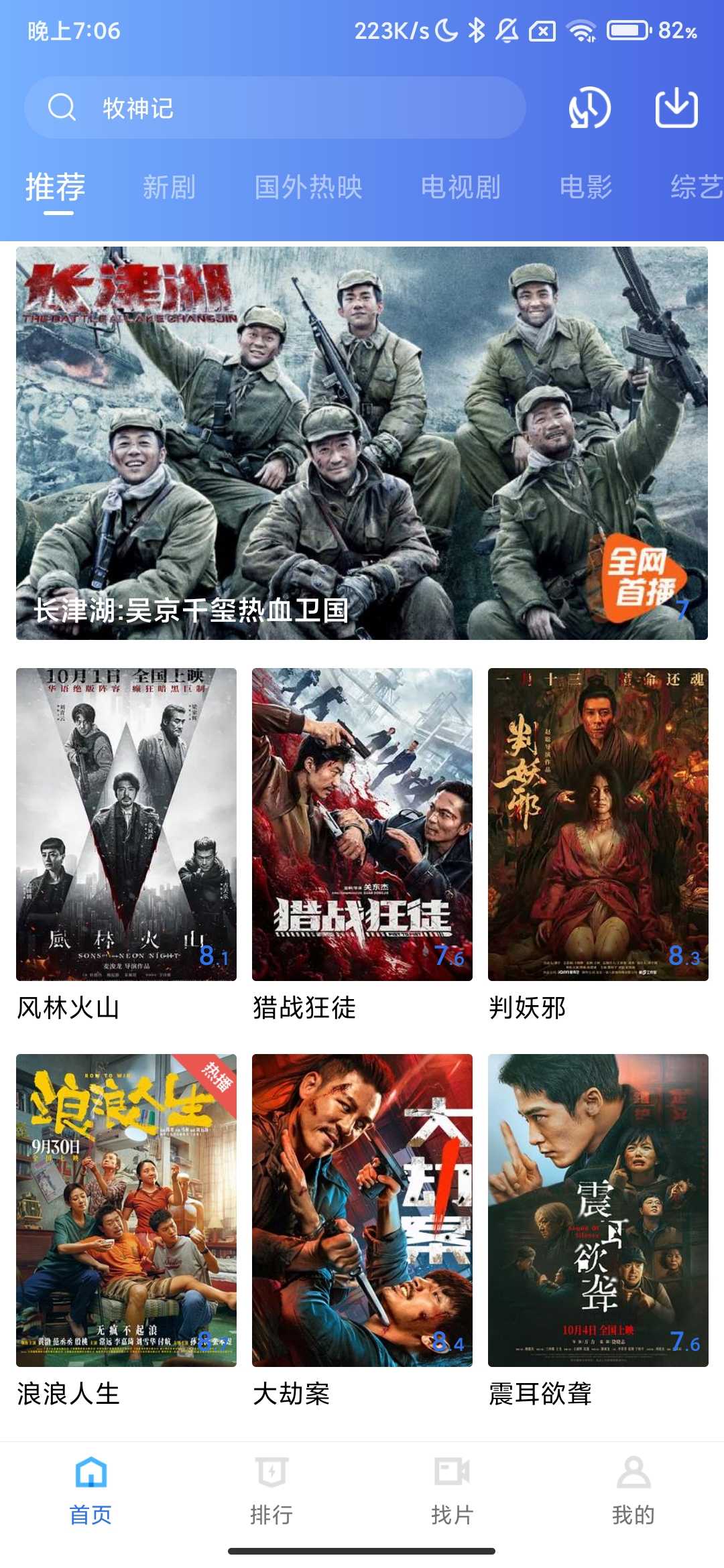The image size is (724, 1568).
Task: Go to the 排行 rankings tab
Action: pyautogui.click(x=271, y=1490)
